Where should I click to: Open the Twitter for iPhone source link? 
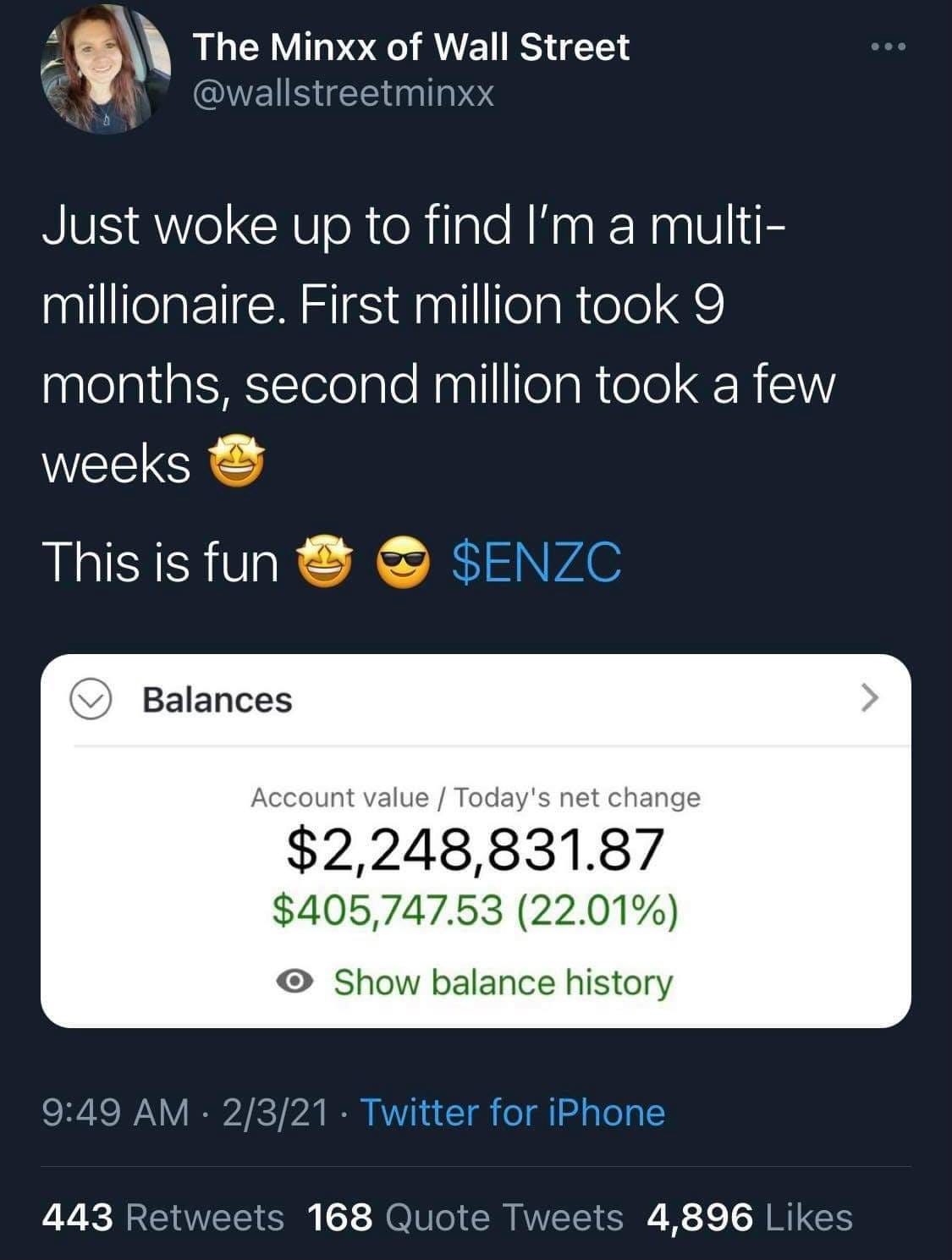pyautogui.click(x=513, y=1112)
